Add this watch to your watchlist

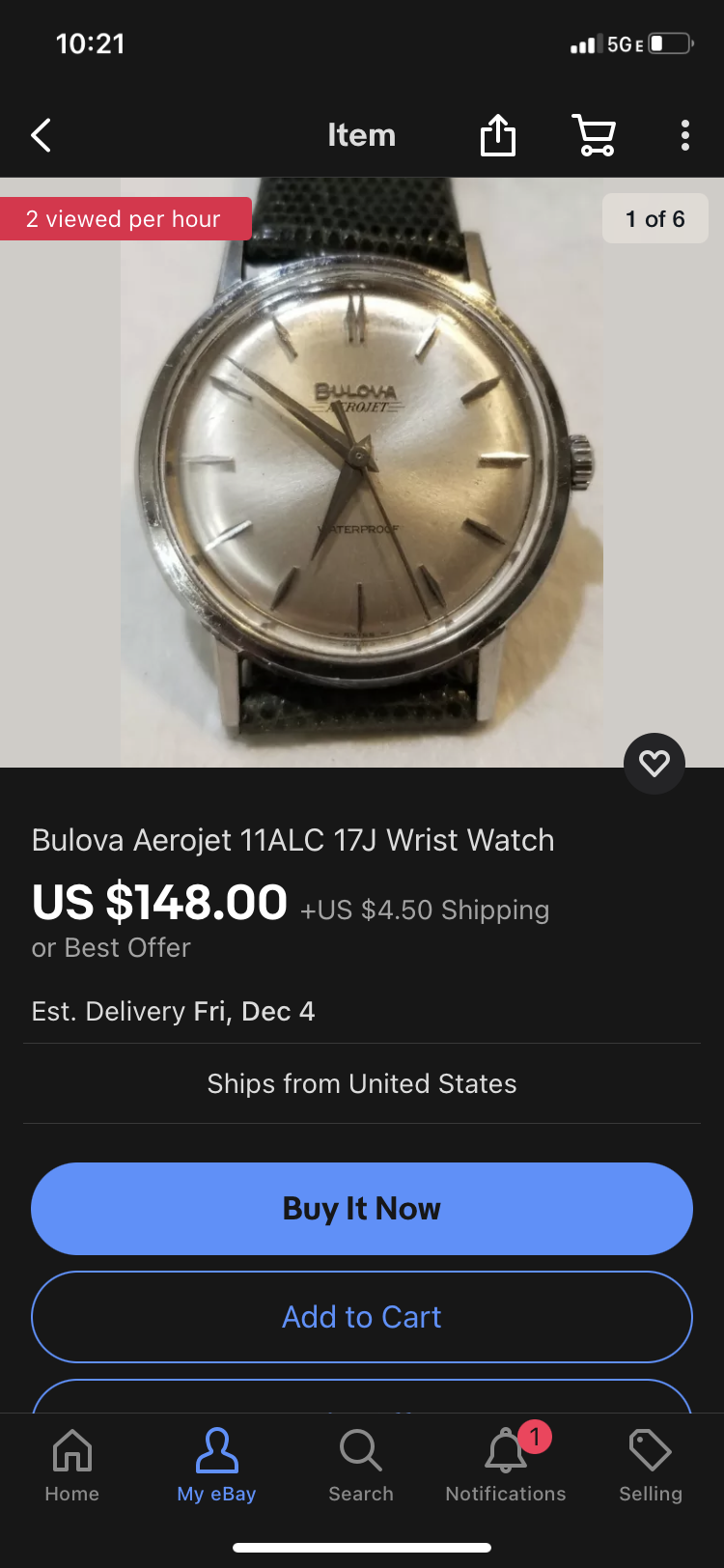pos(654,764)
